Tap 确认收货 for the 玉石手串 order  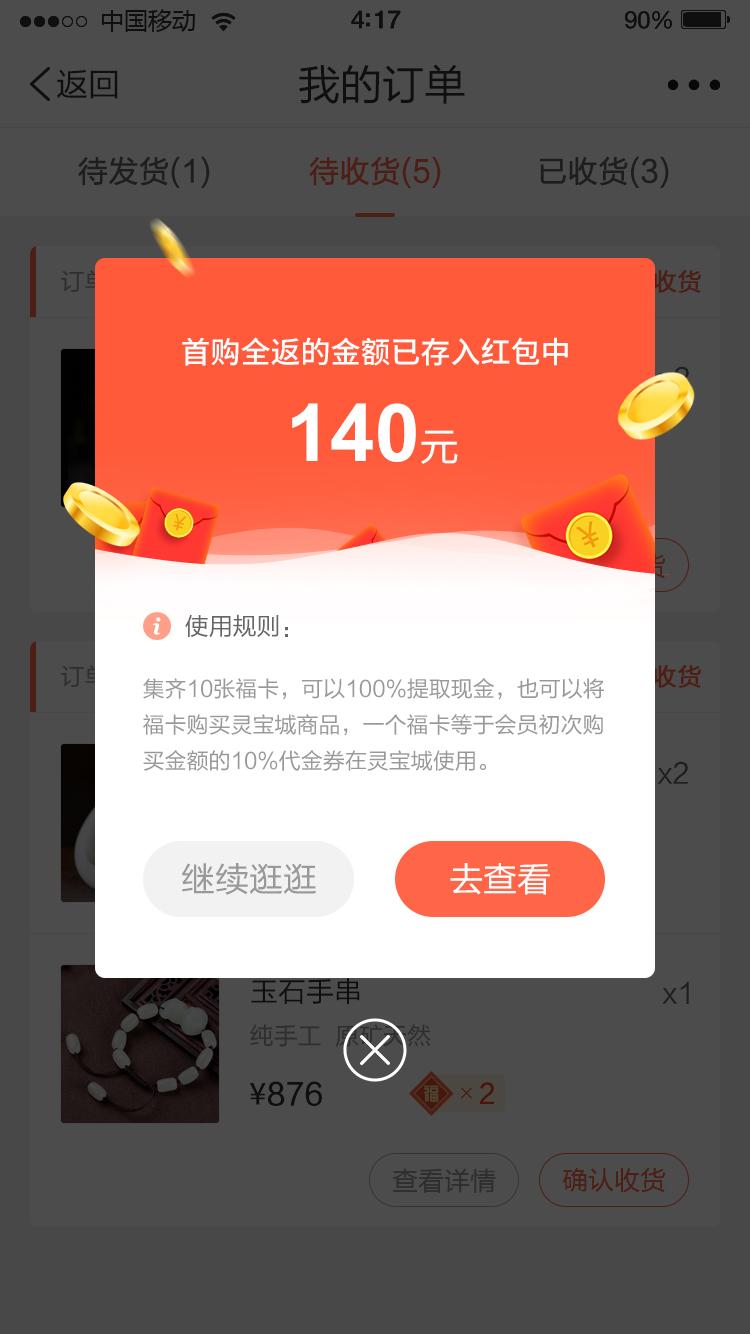614,1180
